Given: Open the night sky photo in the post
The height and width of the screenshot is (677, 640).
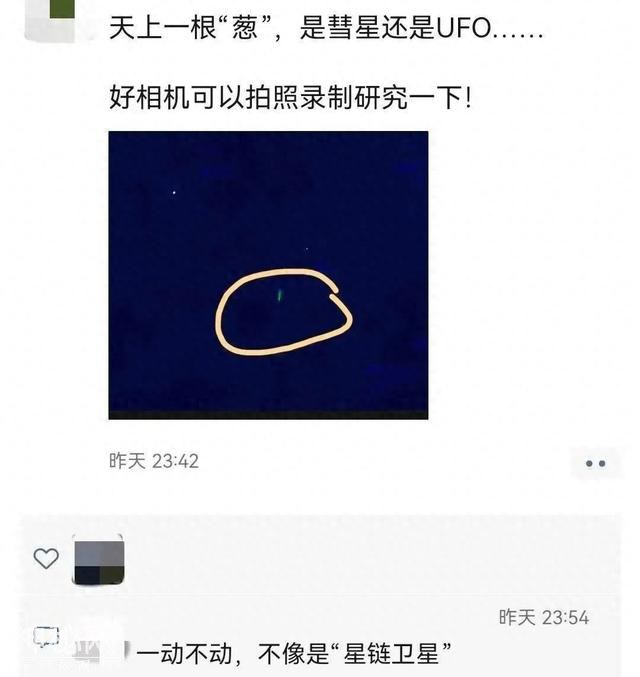Looking at the screenshot, I should [x=268, y=275].
